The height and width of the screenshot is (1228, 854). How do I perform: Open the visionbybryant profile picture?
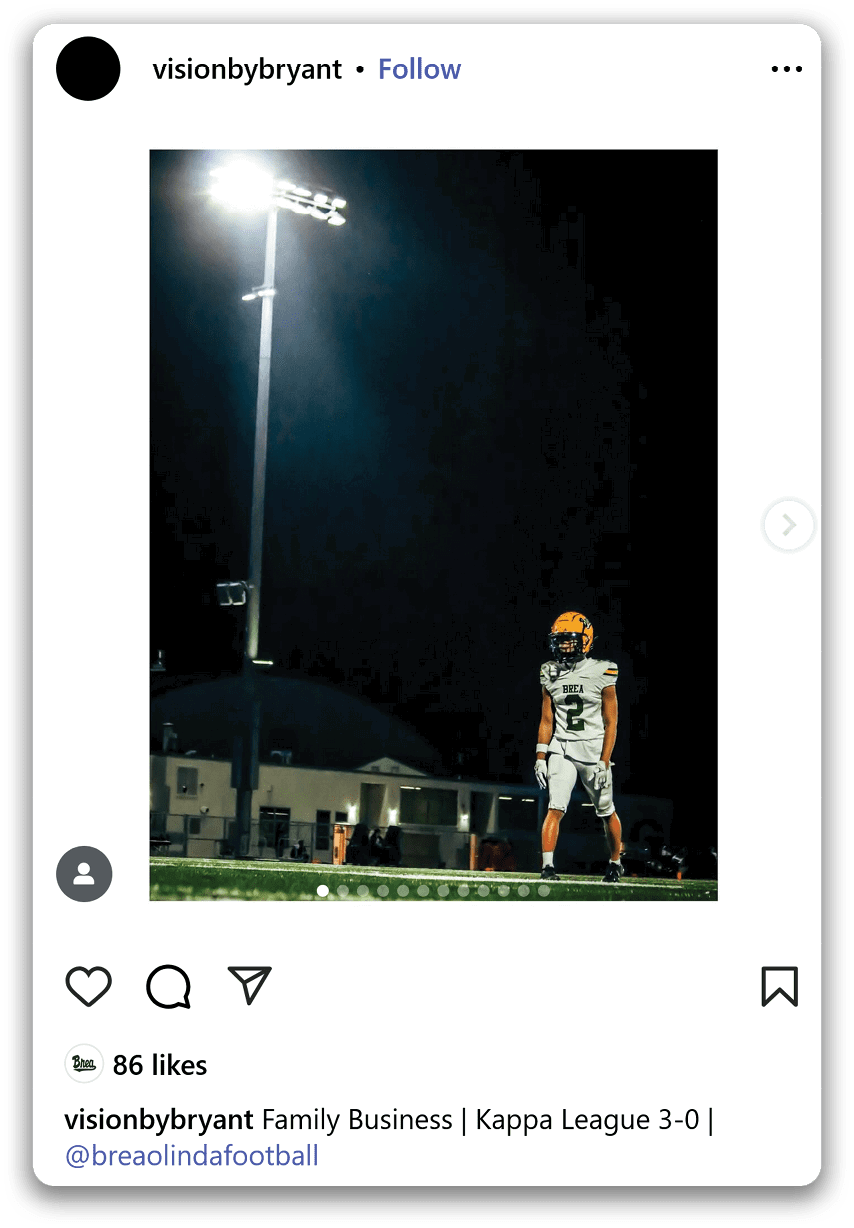[88, 69]
